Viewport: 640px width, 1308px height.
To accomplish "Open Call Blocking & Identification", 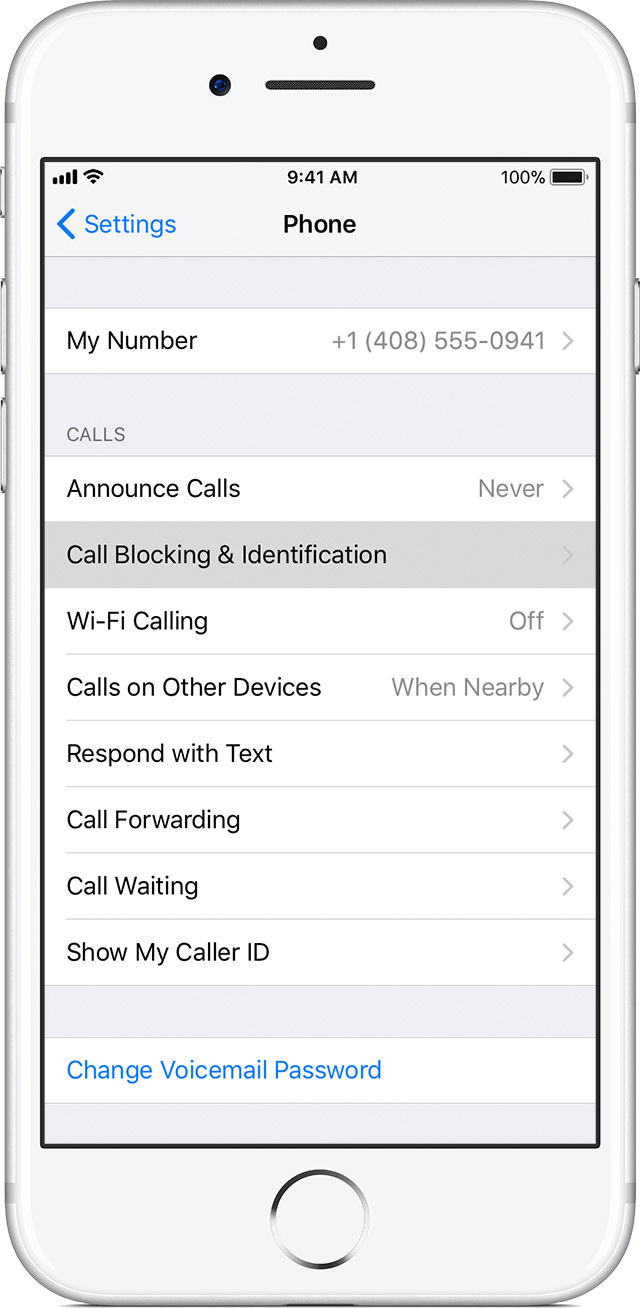I will click(x=320, y=555).
